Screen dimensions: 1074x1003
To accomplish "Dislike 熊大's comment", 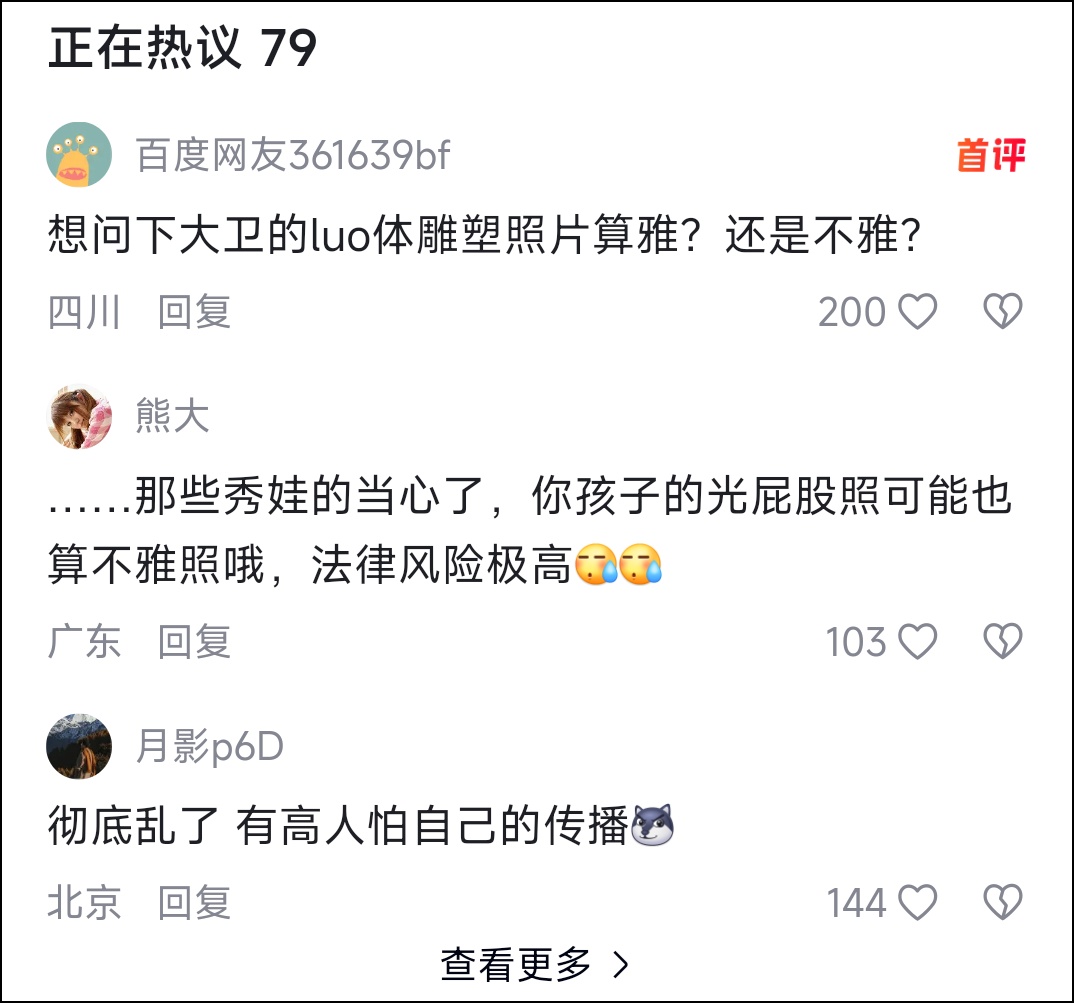I will (1002, 641).
